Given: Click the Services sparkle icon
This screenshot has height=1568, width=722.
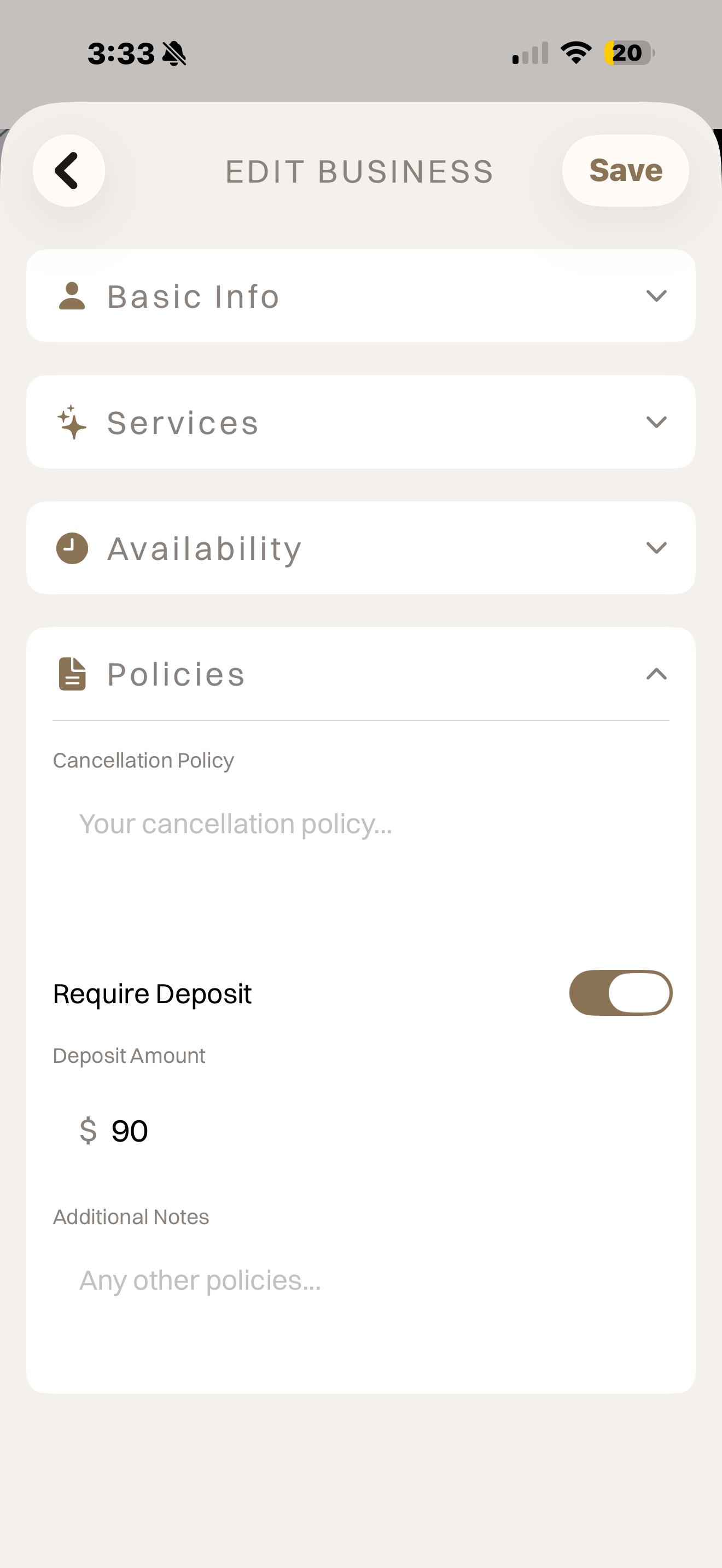Looking at the screenshot, I should click(x=71, y=422).
